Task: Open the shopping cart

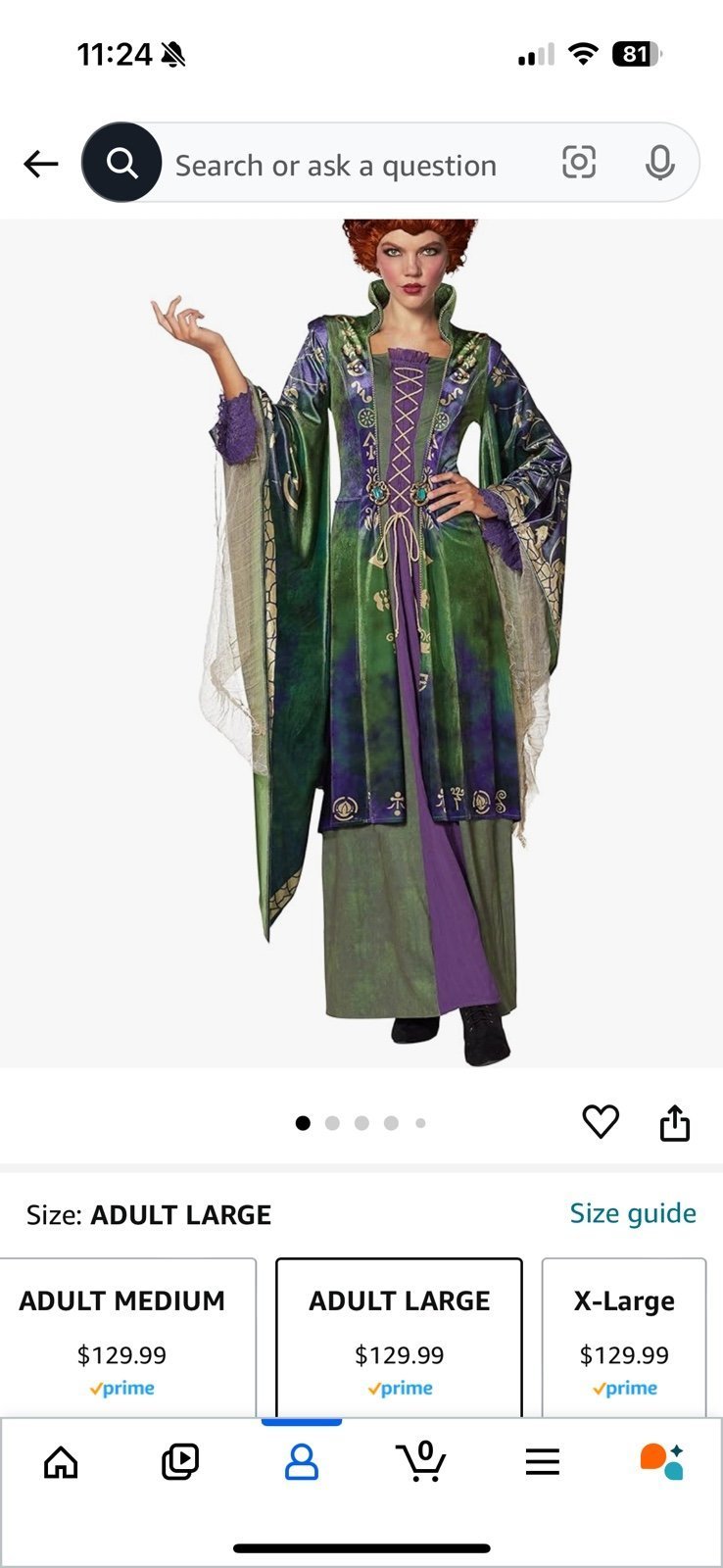Action: tap(422, 1461)
